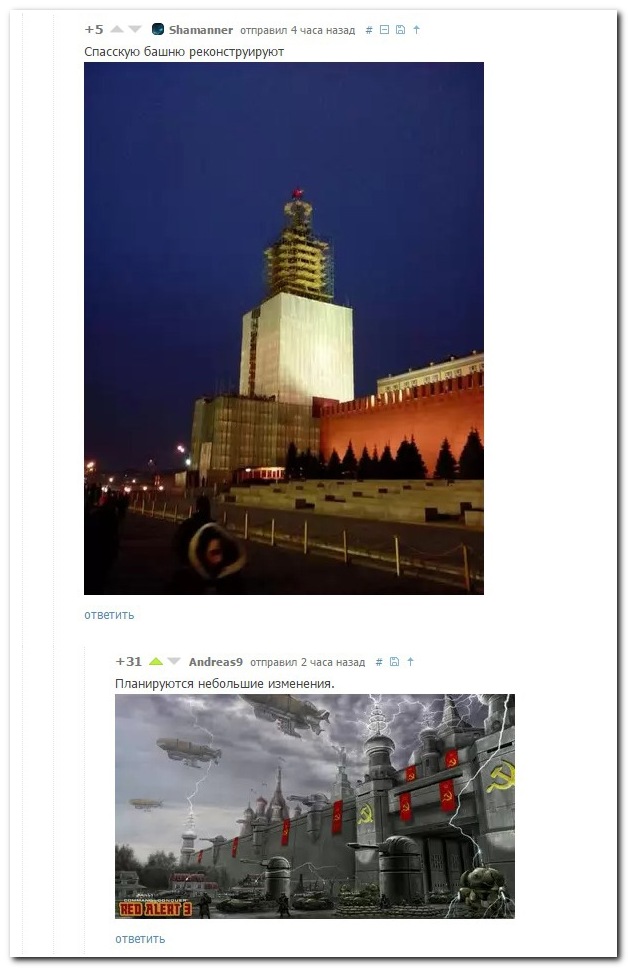Reply to Andreas9's comment
This screenshot has height=968, width=628.
139,939
